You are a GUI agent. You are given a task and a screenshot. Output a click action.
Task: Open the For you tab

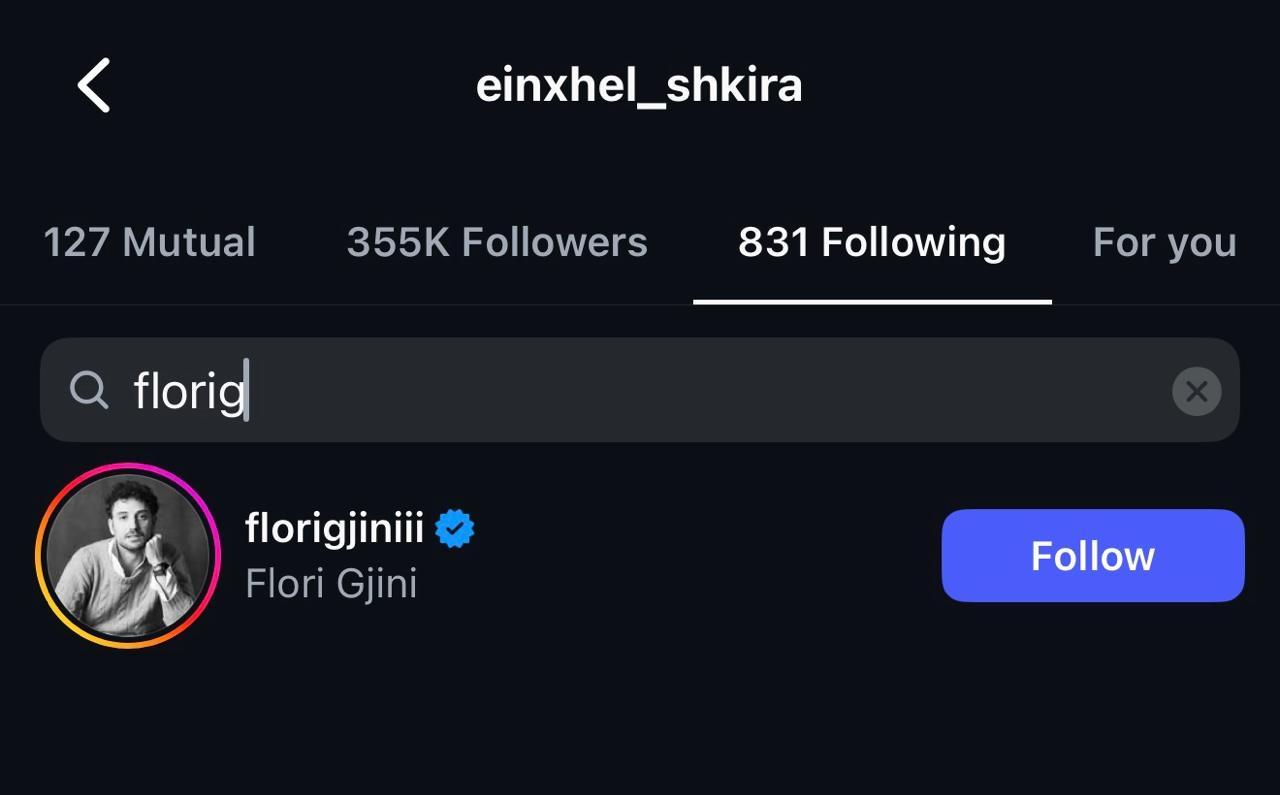(1164, 243)
